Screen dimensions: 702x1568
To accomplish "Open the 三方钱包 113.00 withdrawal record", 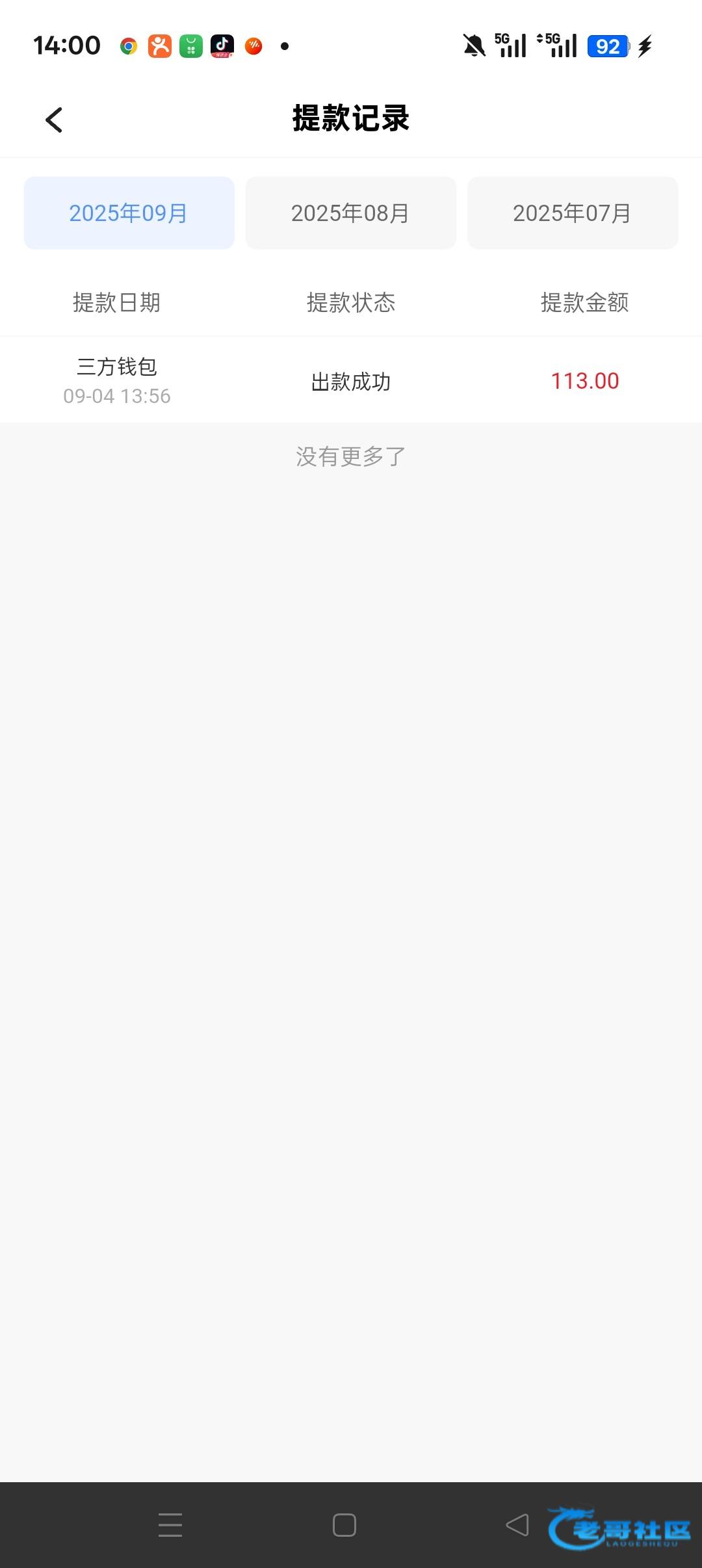I will (350, 381).
